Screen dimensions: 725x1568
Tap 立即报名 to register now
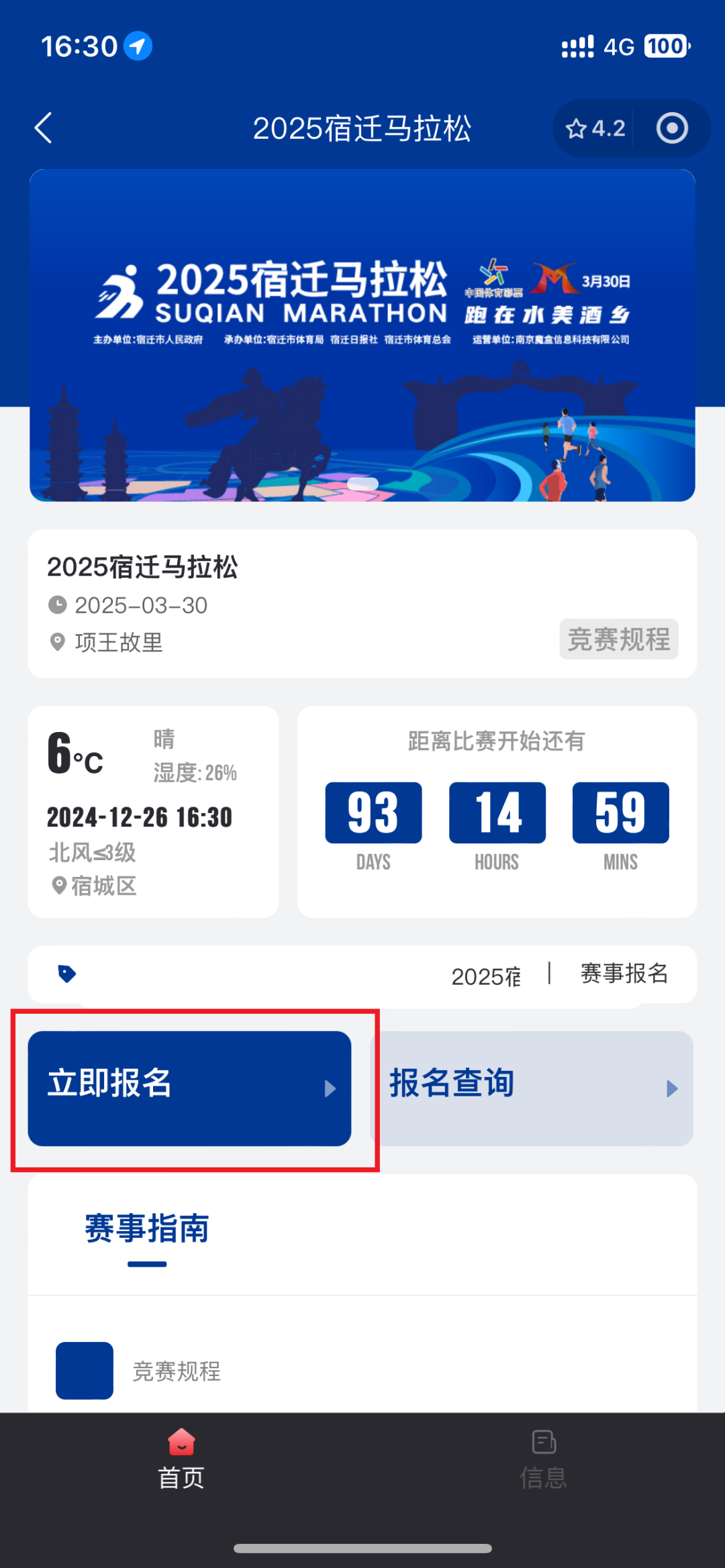coord(189,1088)
